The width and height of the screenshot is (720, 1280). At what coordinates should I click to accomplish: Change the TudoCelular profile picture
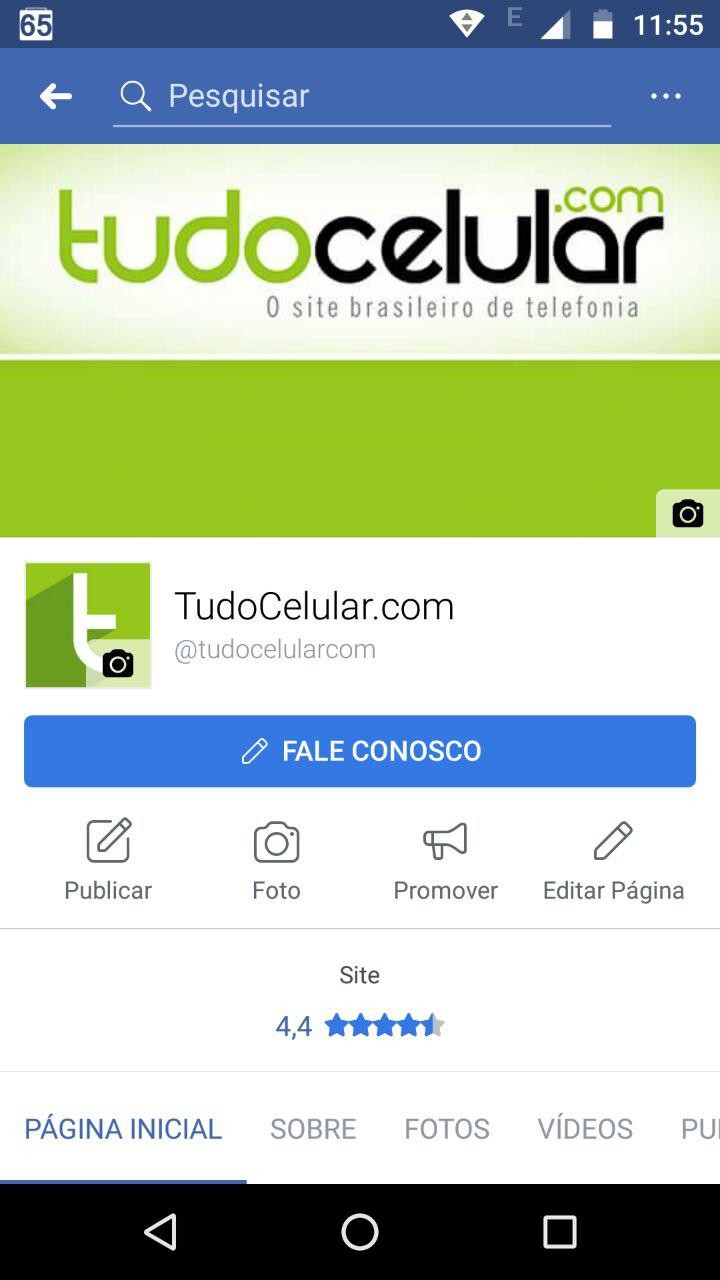click(x=117, y=663)
